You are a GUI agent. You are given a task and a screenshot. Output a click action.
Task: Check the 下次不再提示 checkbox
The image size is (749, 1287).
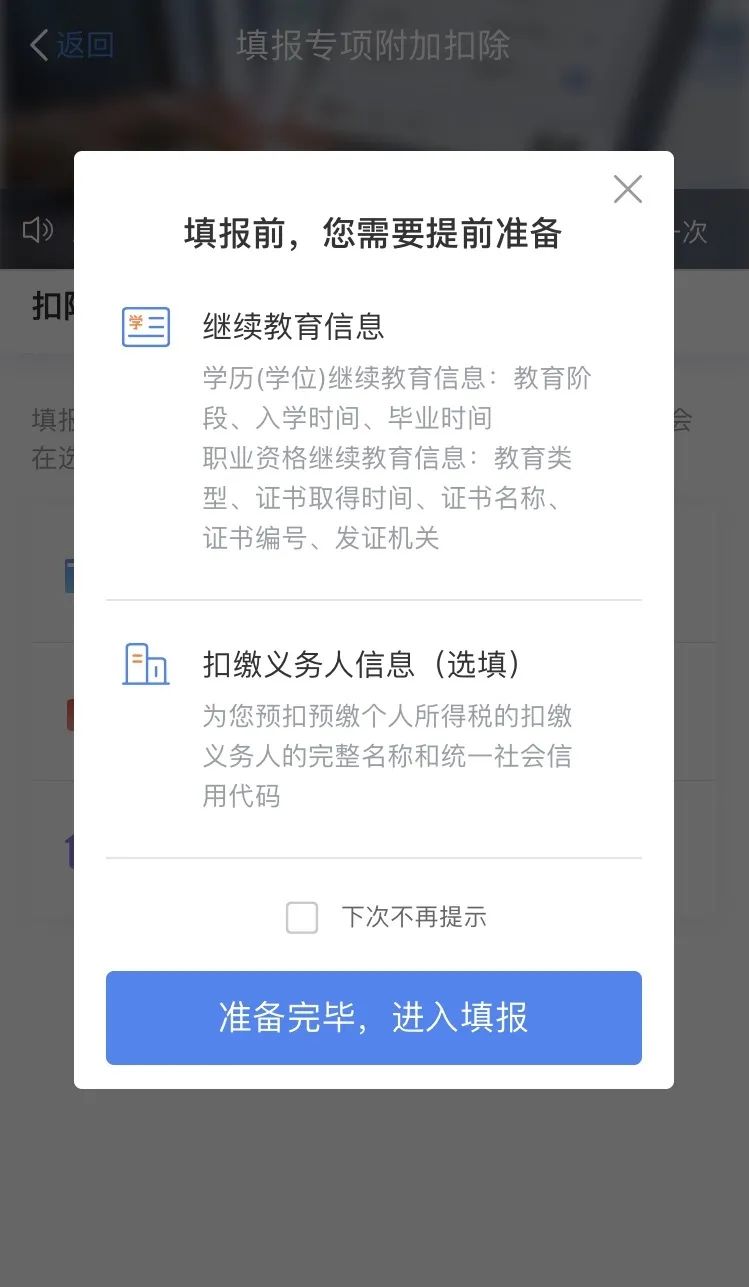pyautogui.click(x=302, y=917)
